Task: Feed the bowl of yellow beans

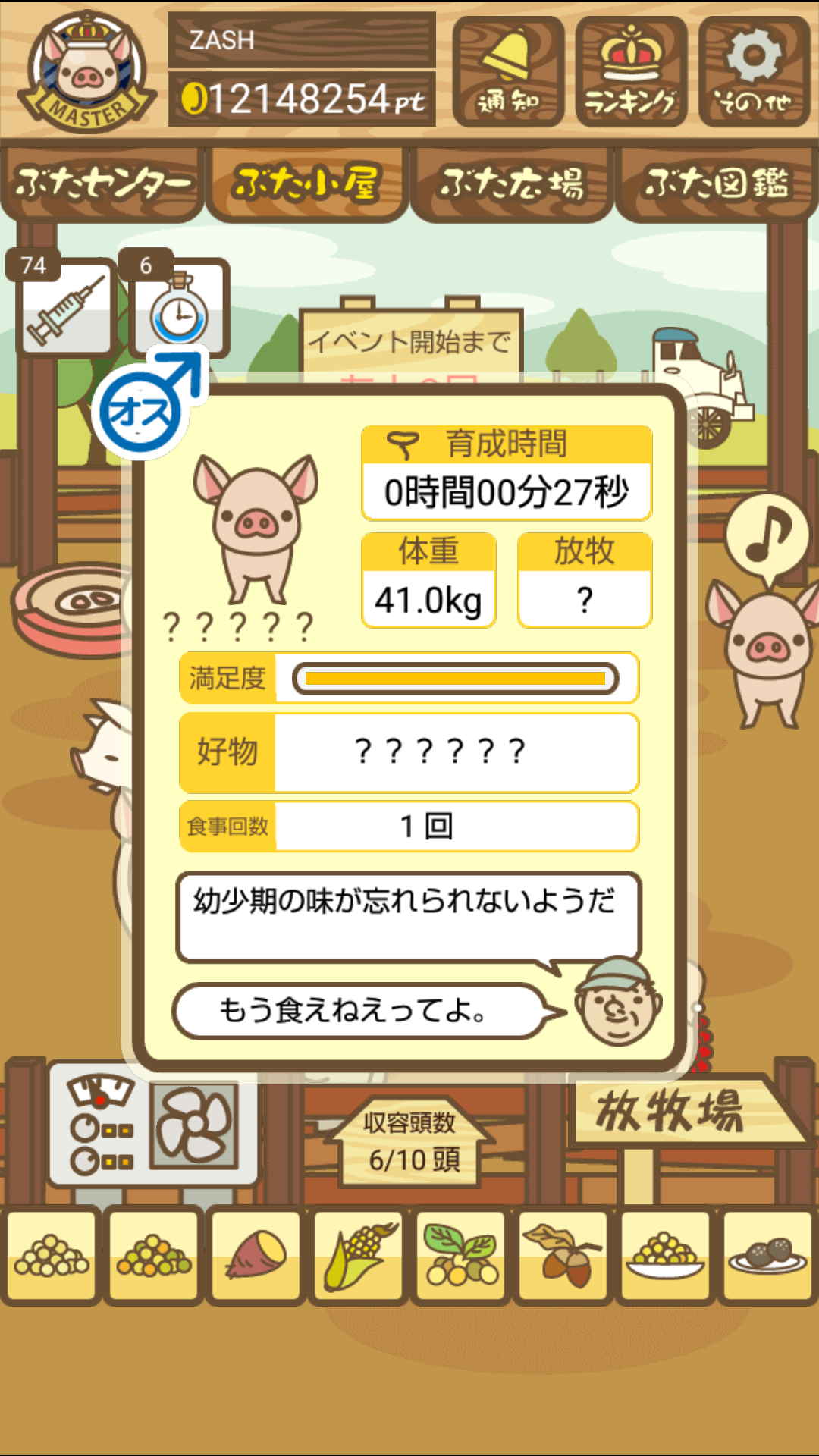Action: click(x=666, y=1255)
